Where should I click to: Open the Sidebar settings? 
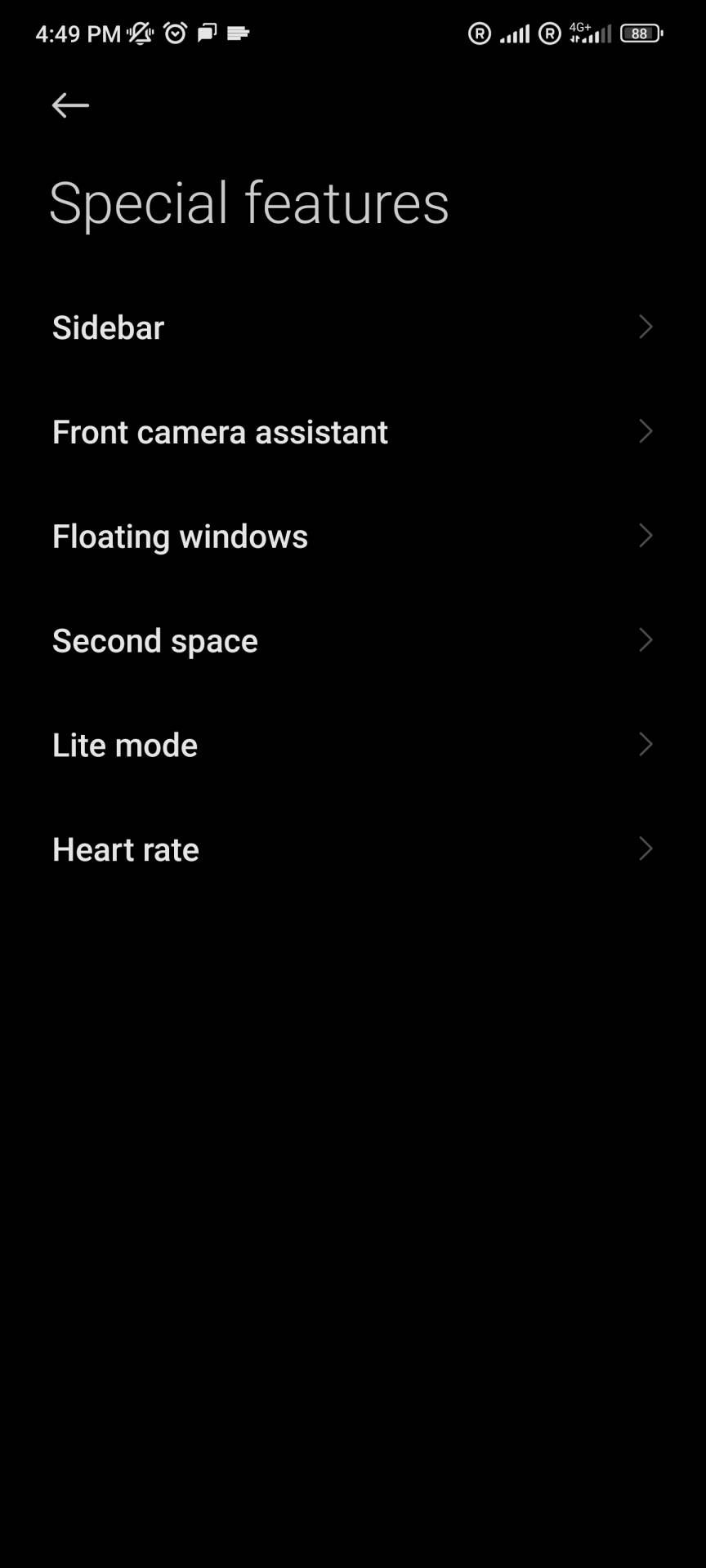pos(351,327)
